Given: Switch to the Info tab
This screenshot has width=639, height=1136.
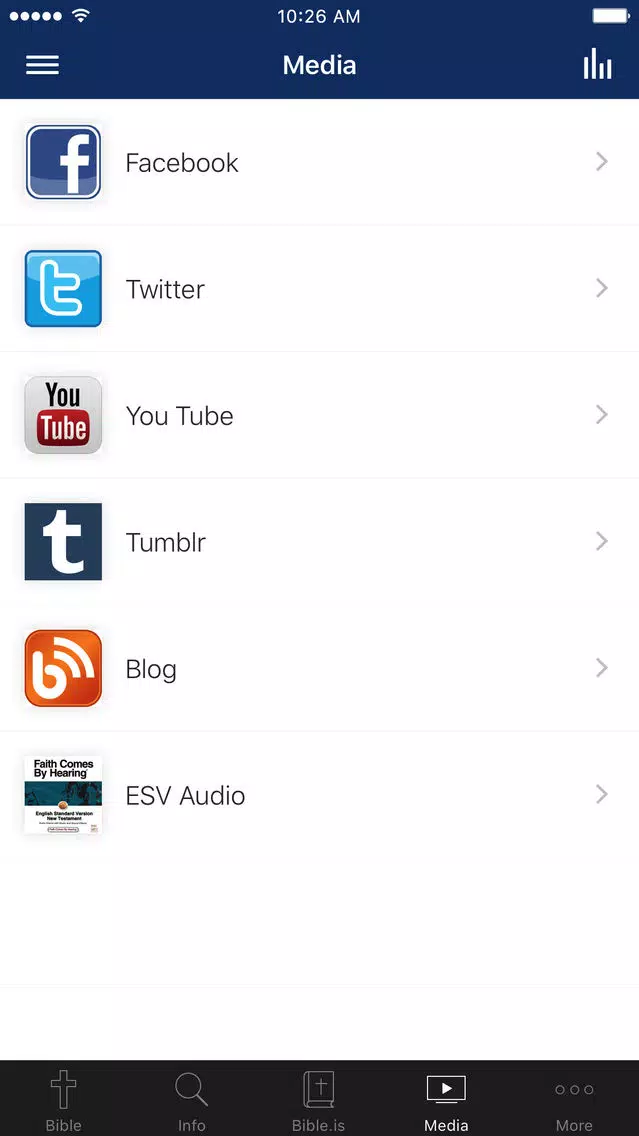Looking at the screenshot, I should coord(191,1099).
